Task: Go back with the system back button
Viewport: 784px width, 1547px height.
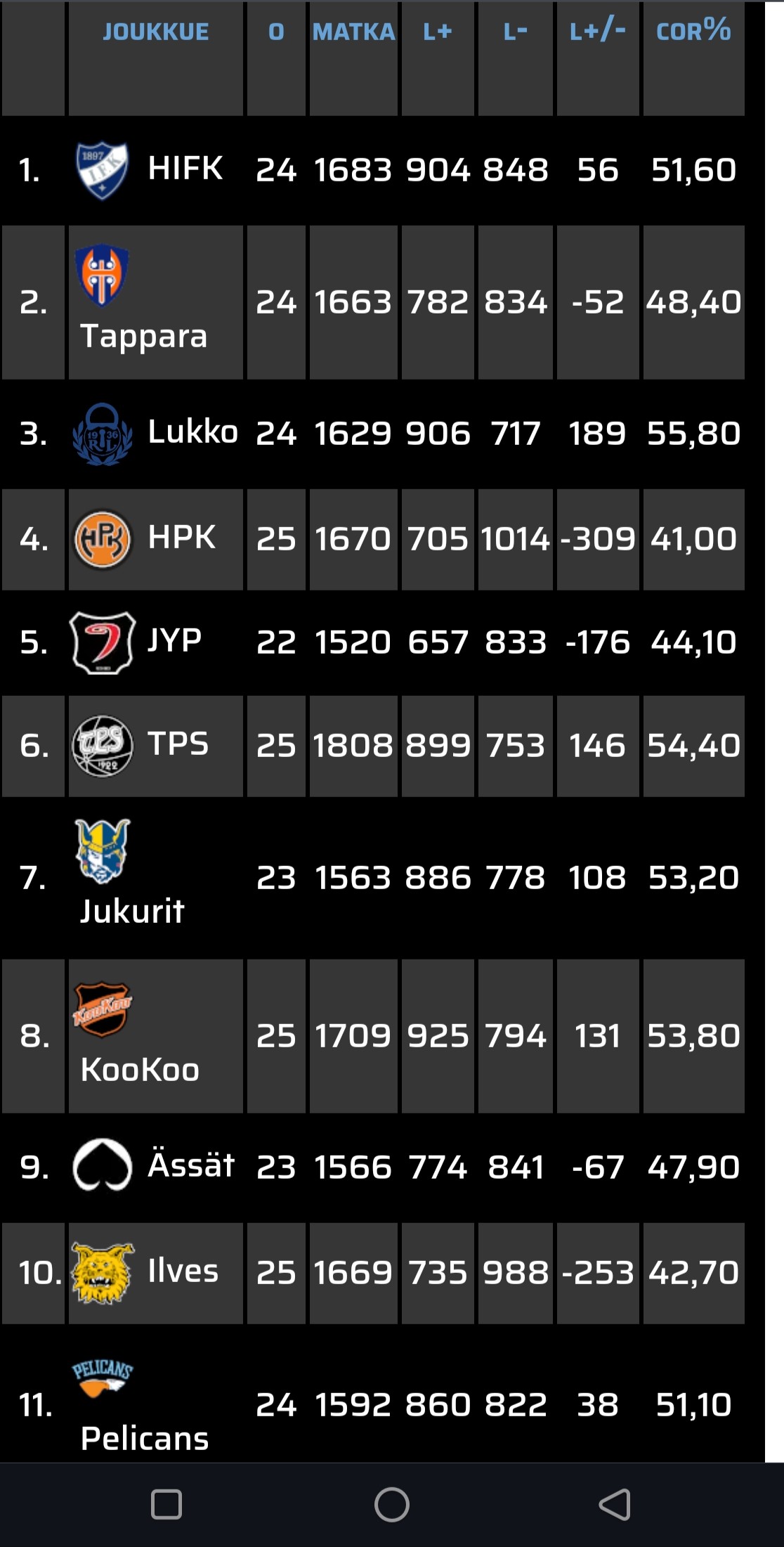Action: (615, 1504)
